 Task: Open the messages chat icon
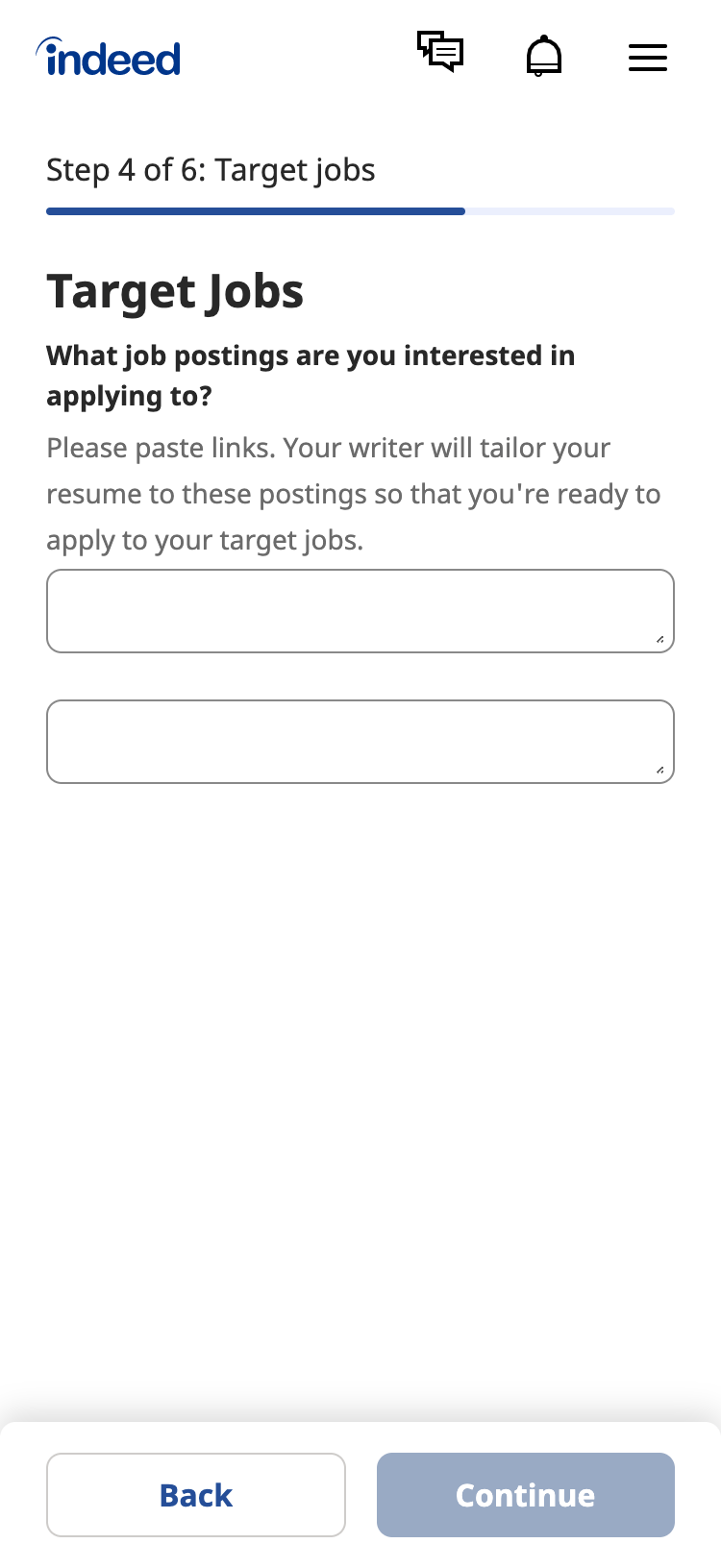pyautogui.click(x=440, y=52)
